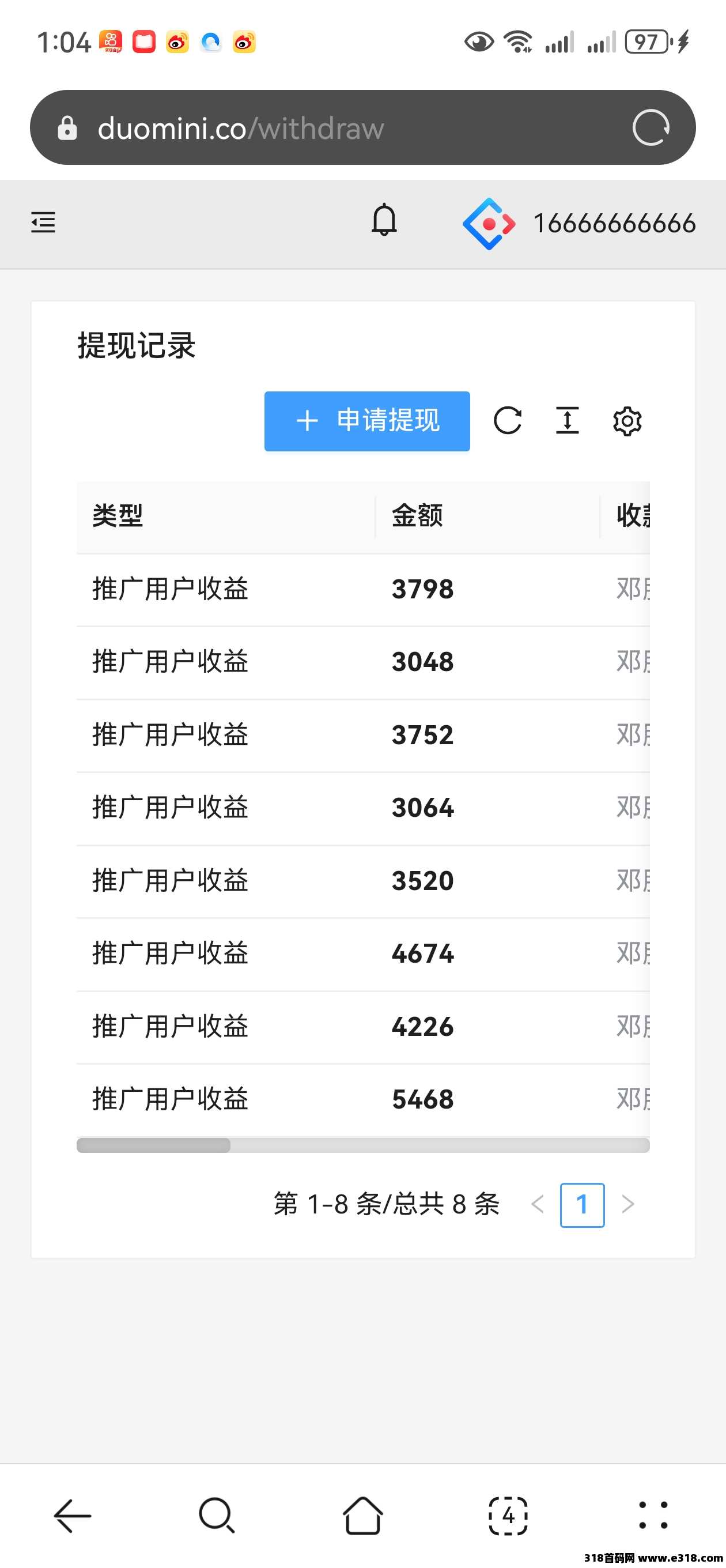
Task: Toggle the side menu collapse button
Action: pos(43,222)
